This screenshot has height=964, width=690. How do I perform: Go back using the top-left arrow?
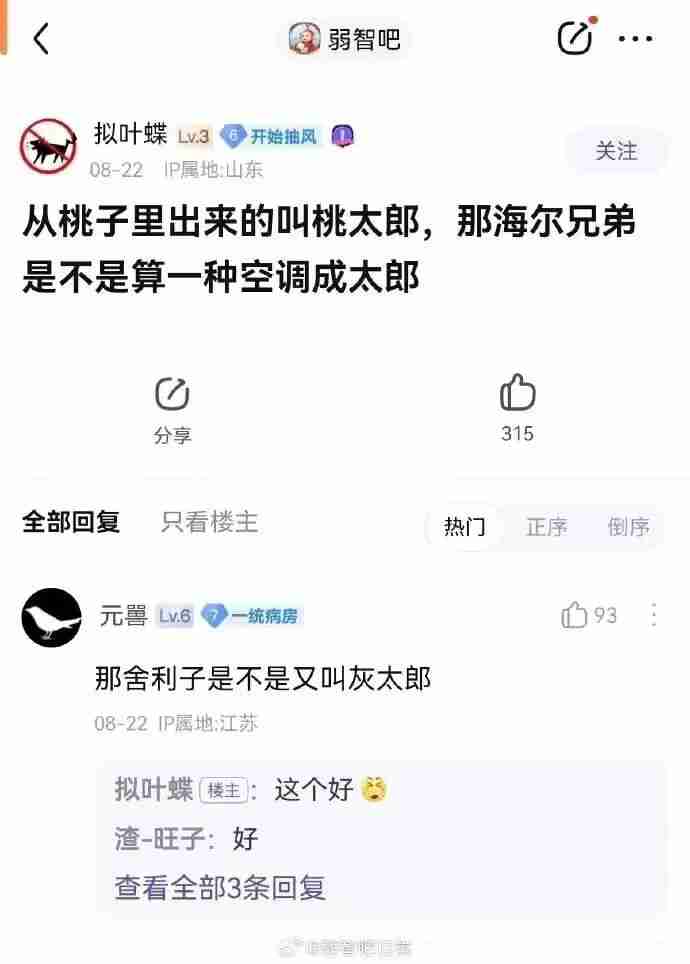click(x=41, y=39)
